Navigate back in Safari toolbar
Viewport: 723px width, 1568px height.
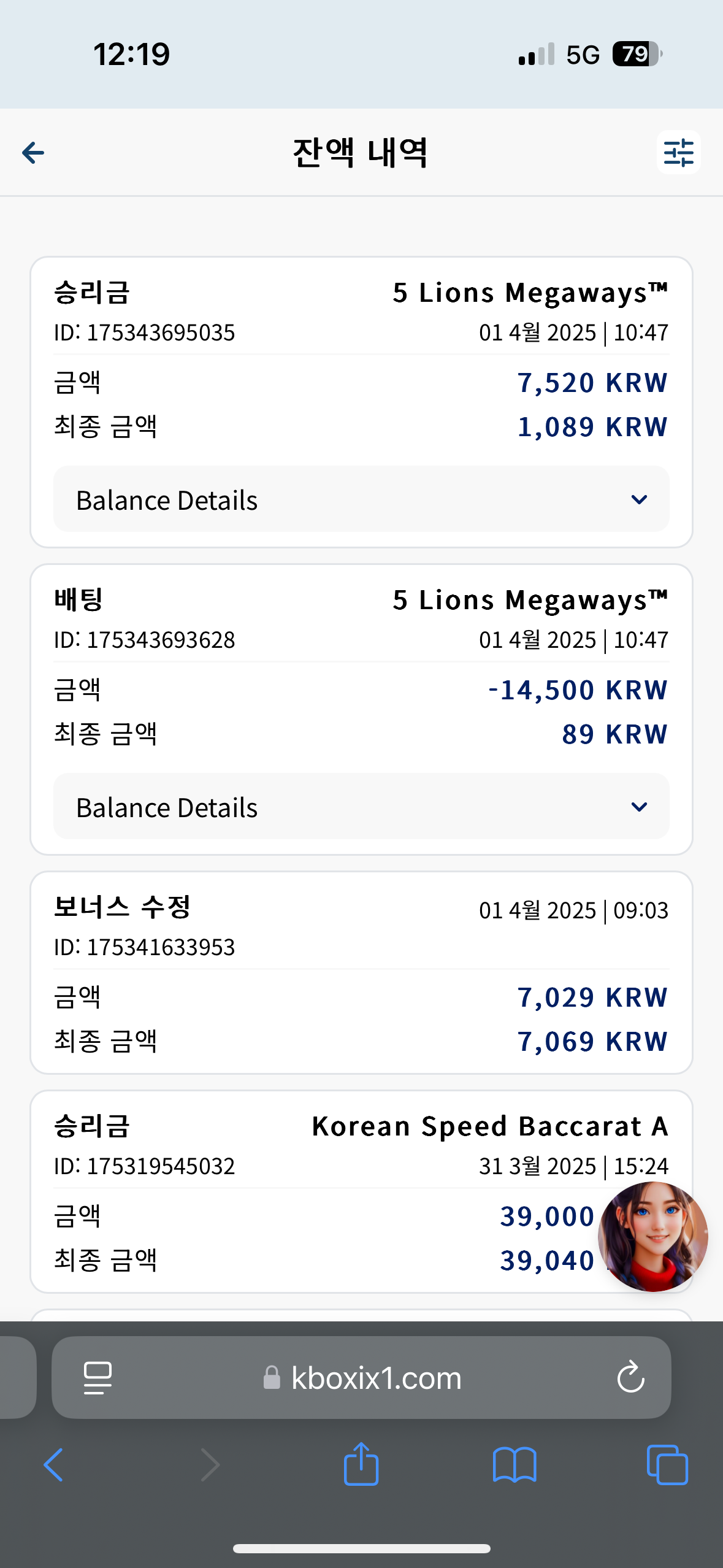[54, 1465]
